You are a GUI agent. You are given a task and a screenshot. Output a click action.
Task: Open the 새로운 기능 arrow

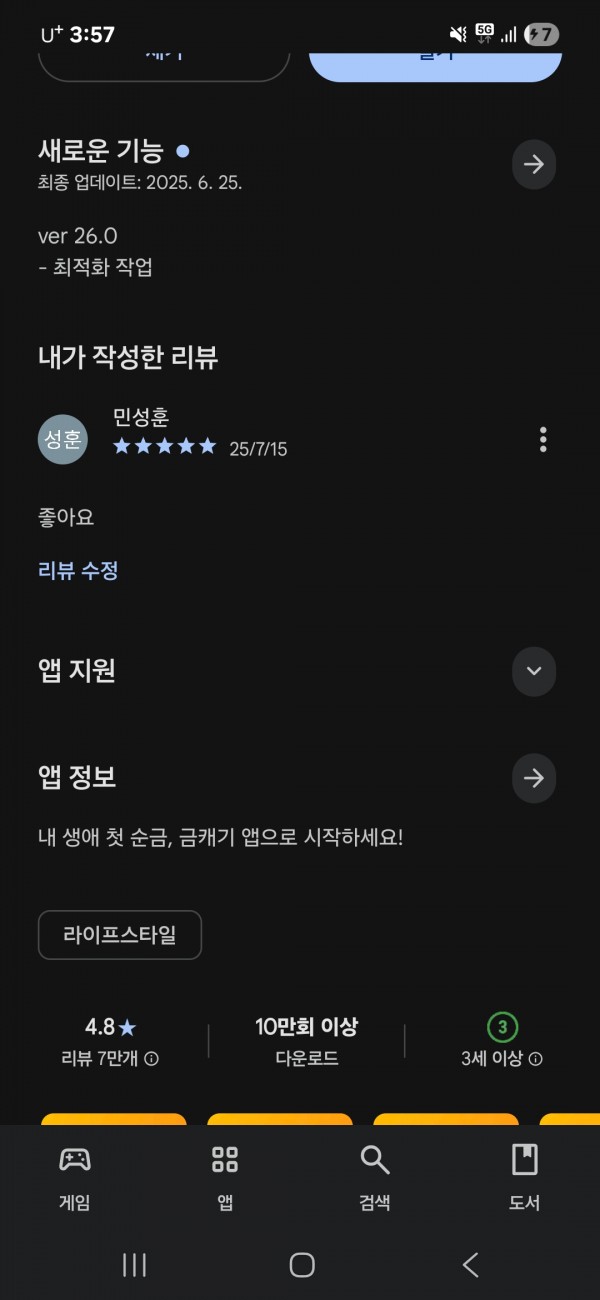[534, 165]
